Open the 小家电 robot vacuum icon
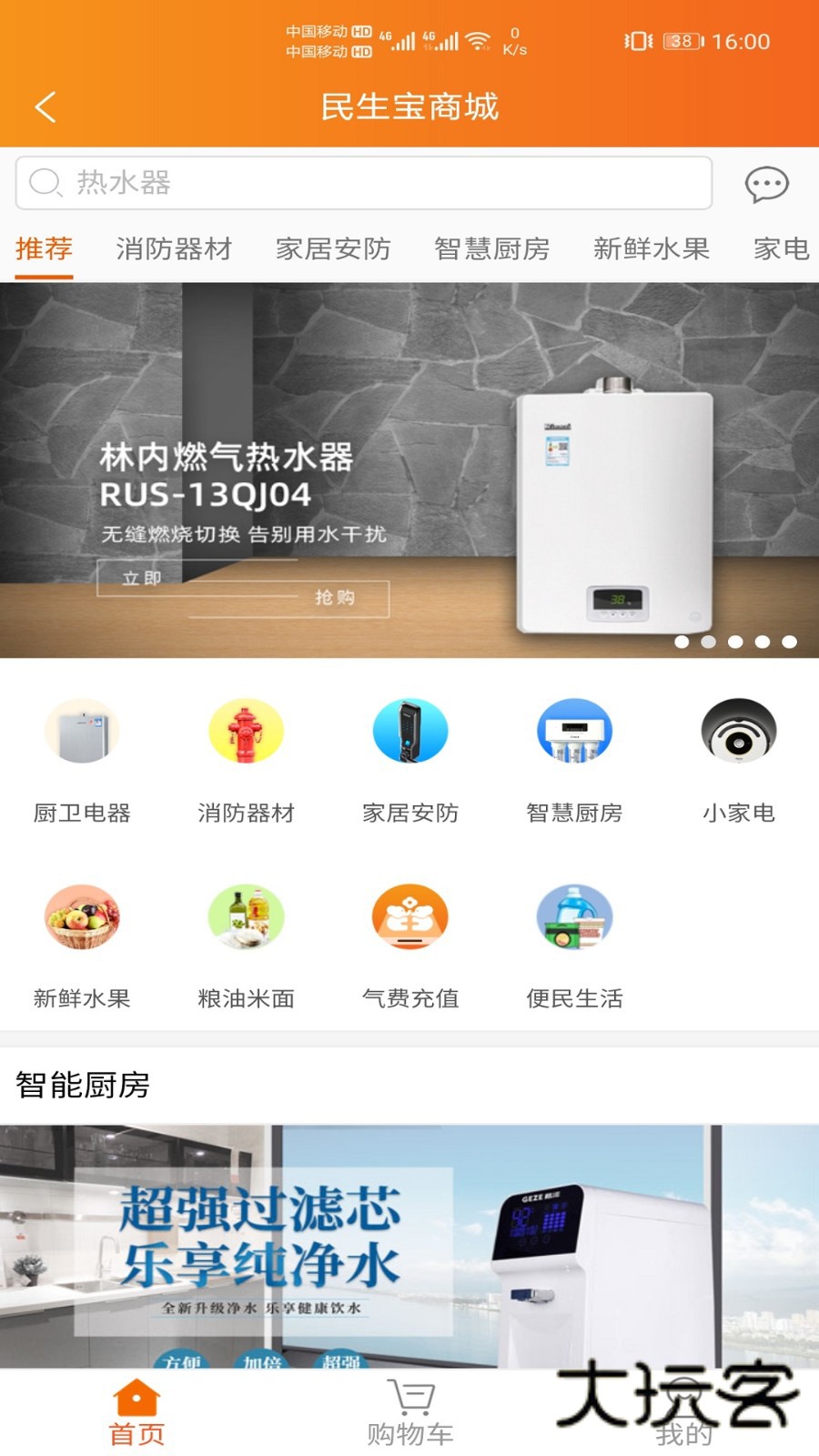The height and width of the screenshot is (1456, 819). (739, 731)
